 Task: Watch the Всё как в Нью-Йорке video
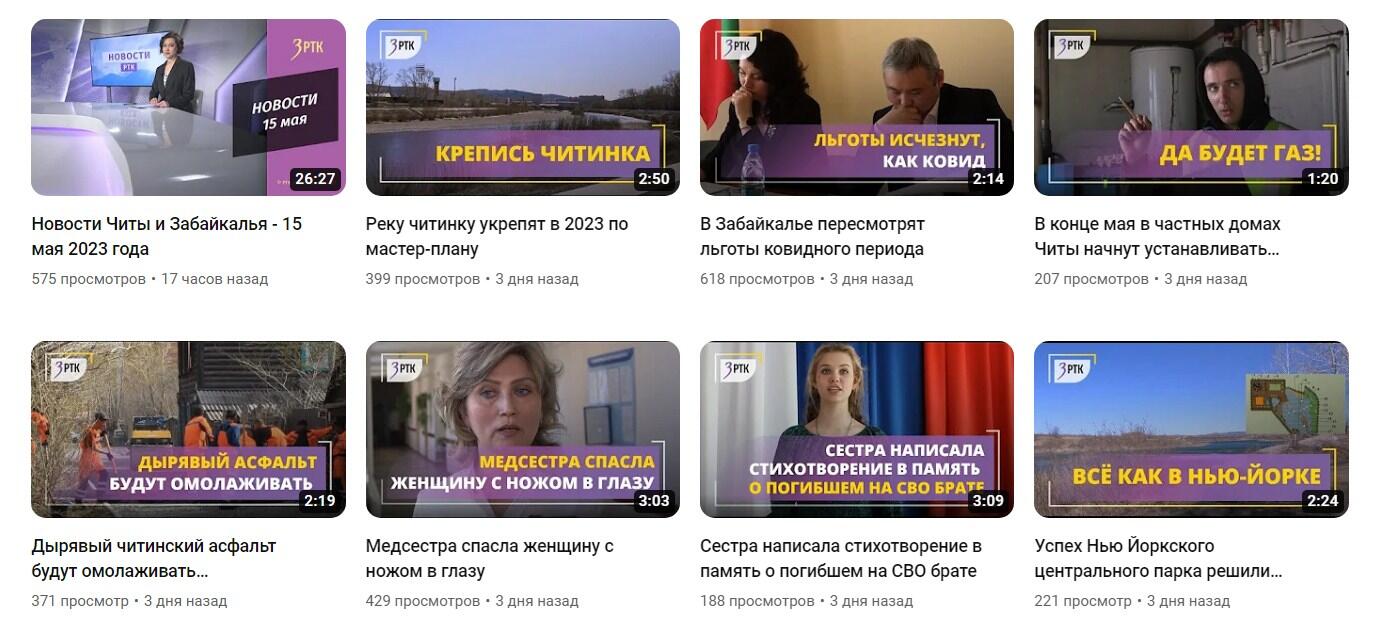[1190, 429]
